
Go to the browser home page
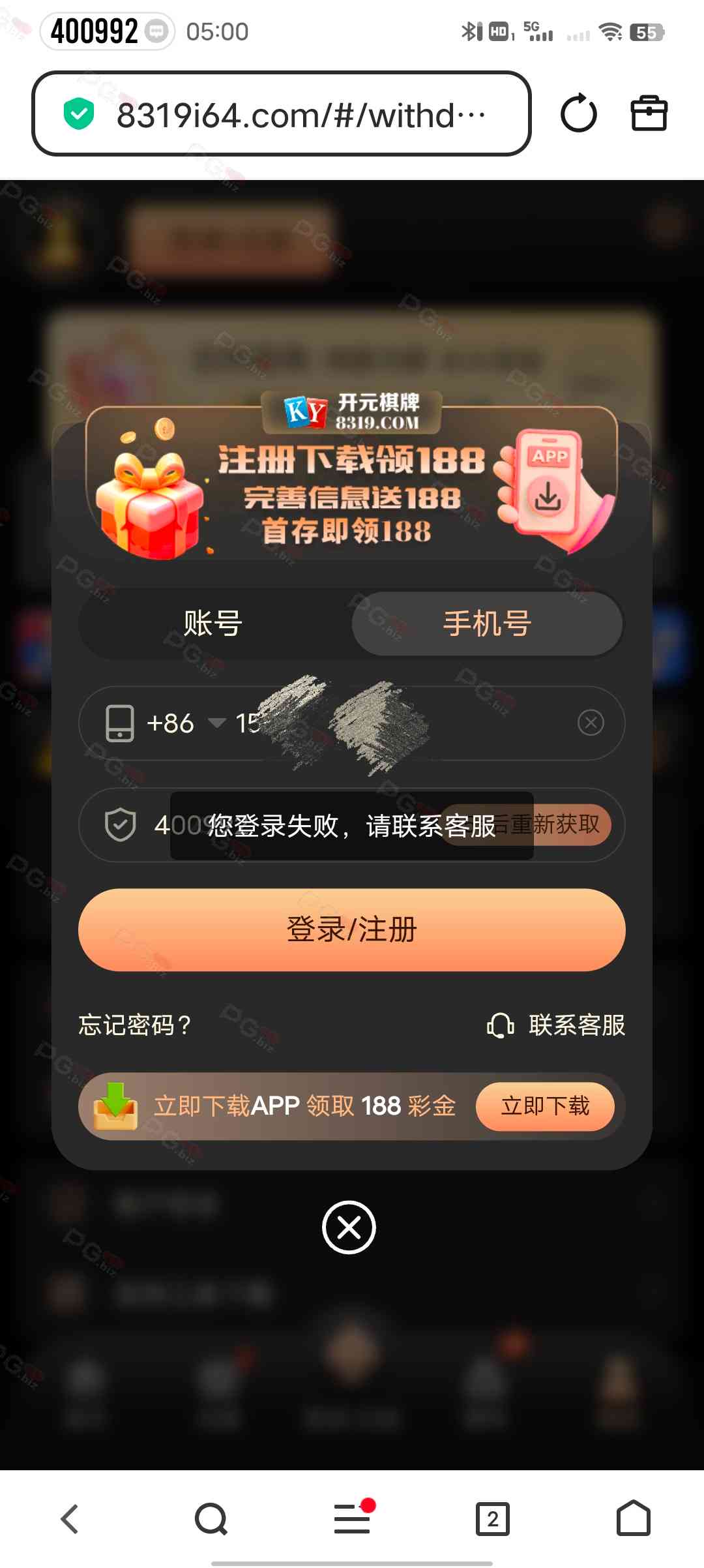click(633, 1519)
